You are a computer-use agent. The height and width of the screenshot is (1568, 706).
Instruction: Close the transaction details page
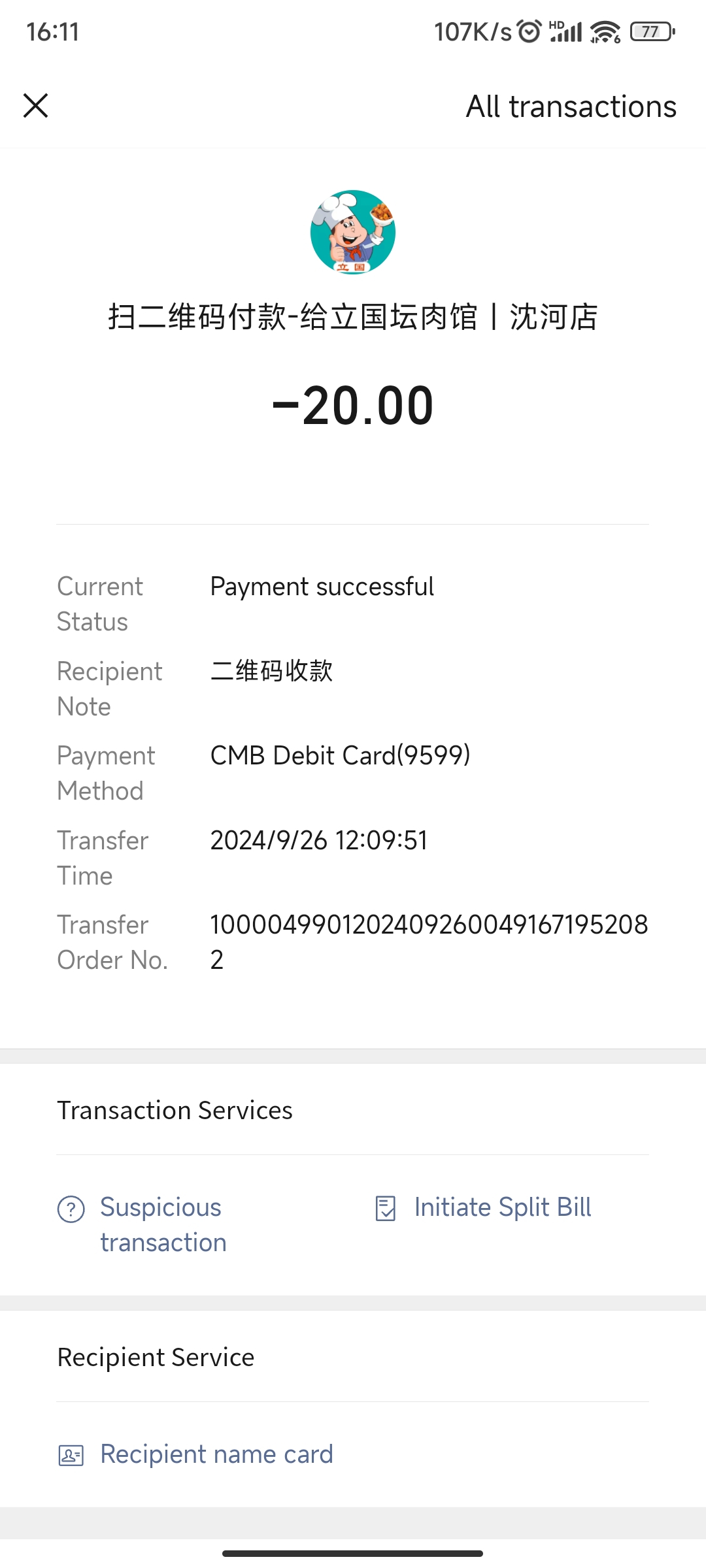[36, 106]
